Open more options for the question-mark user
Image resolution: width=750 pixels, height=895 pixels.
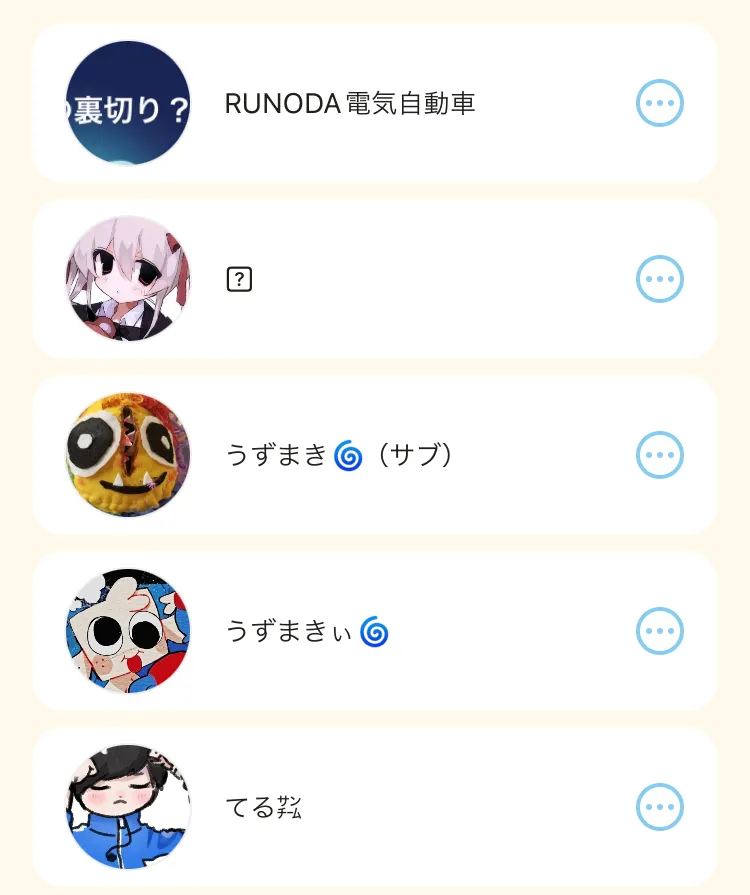pyautogui.click(x=660, y=279)
